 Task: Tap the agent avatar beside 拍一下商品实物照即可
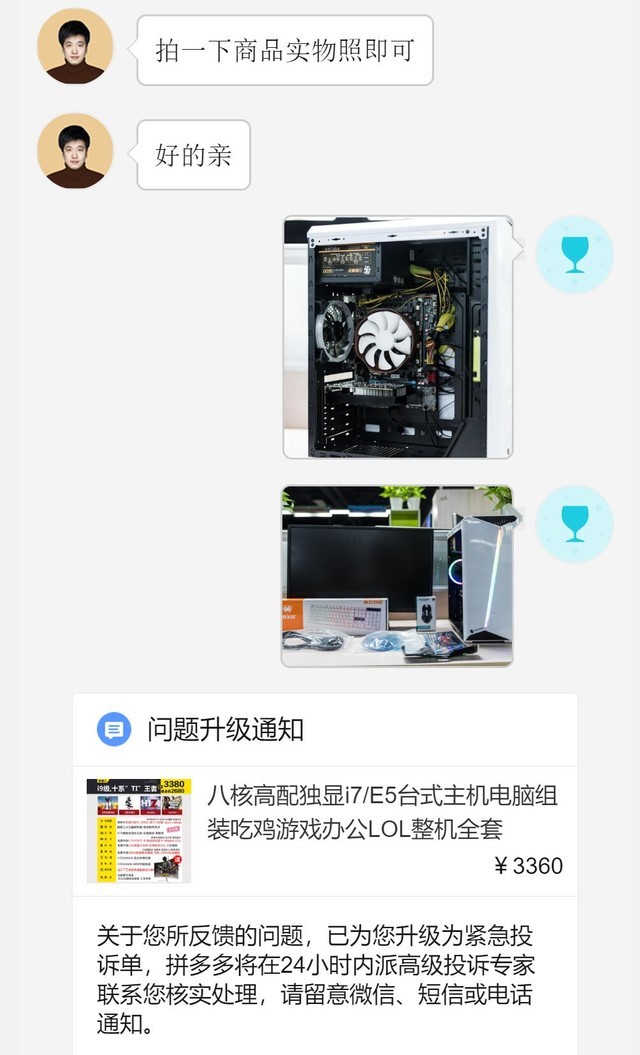[75, 46]
